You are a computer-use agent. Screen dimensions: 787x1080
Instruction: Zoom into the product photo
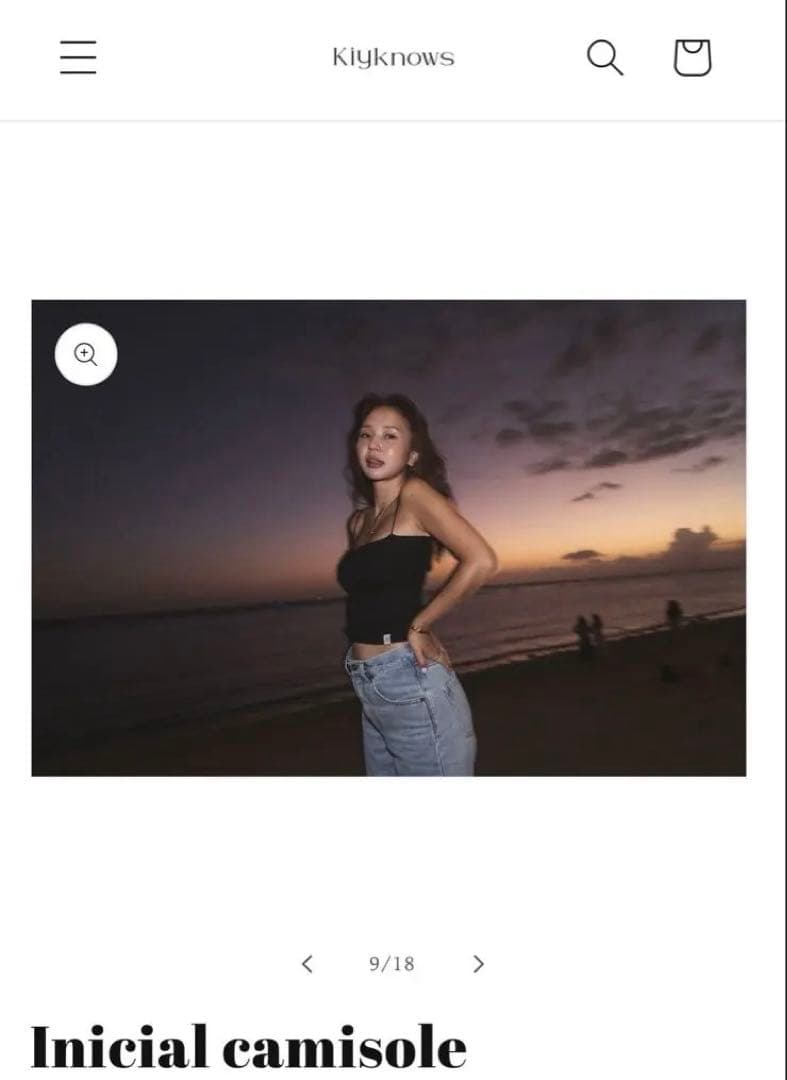click(86, 354)
